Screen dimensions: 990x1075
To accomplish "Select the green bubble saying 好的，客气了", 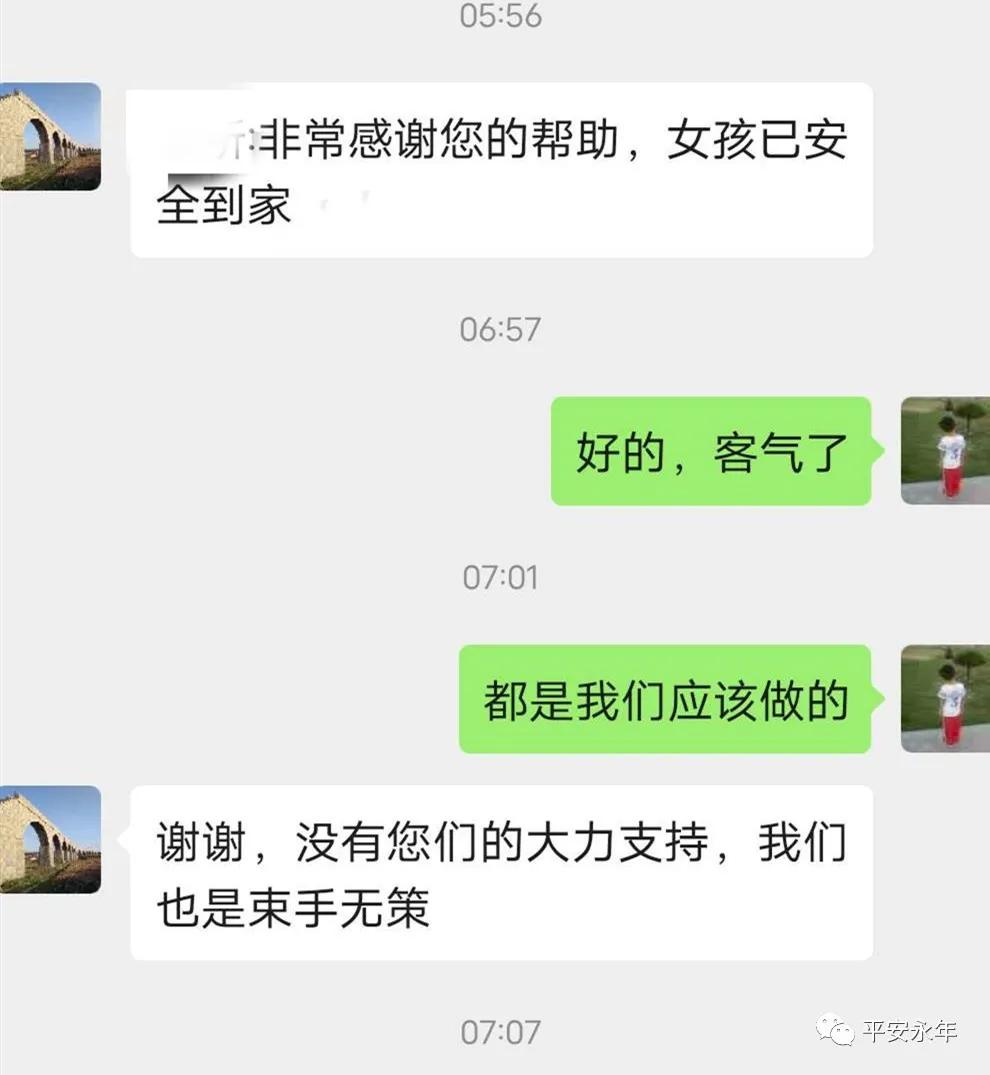I will 710,450.
